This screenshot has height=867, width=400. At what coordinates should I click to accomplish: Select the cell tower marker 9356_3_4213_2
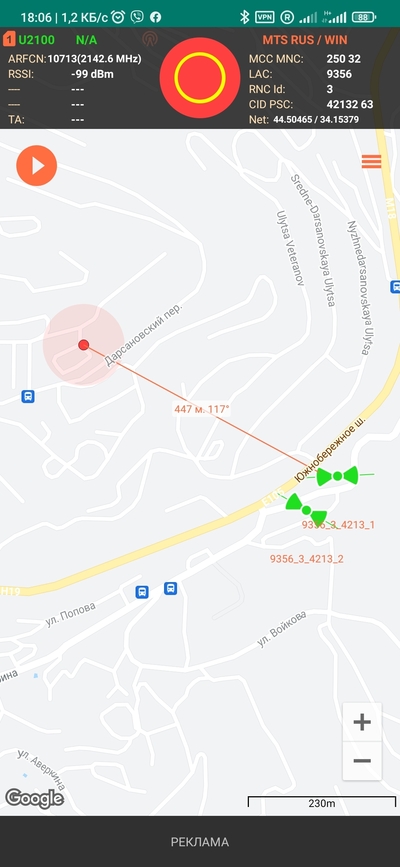tap(306, 509)
